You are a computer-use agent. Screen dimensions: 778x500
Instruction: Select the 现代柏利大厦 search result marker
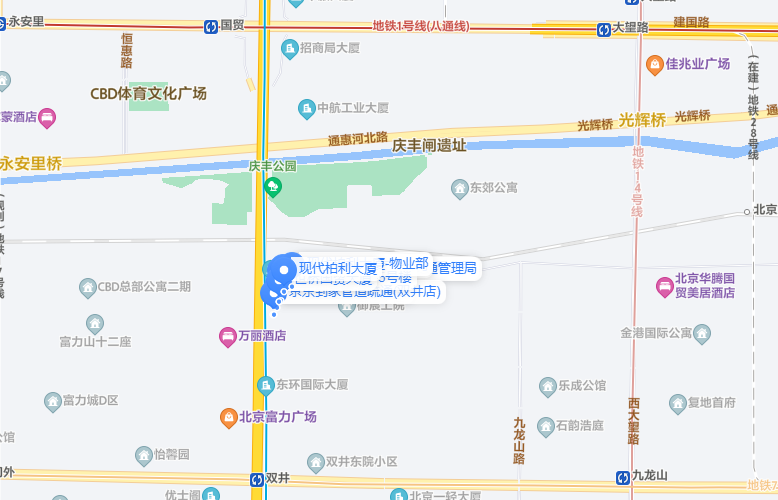[287, 268]
